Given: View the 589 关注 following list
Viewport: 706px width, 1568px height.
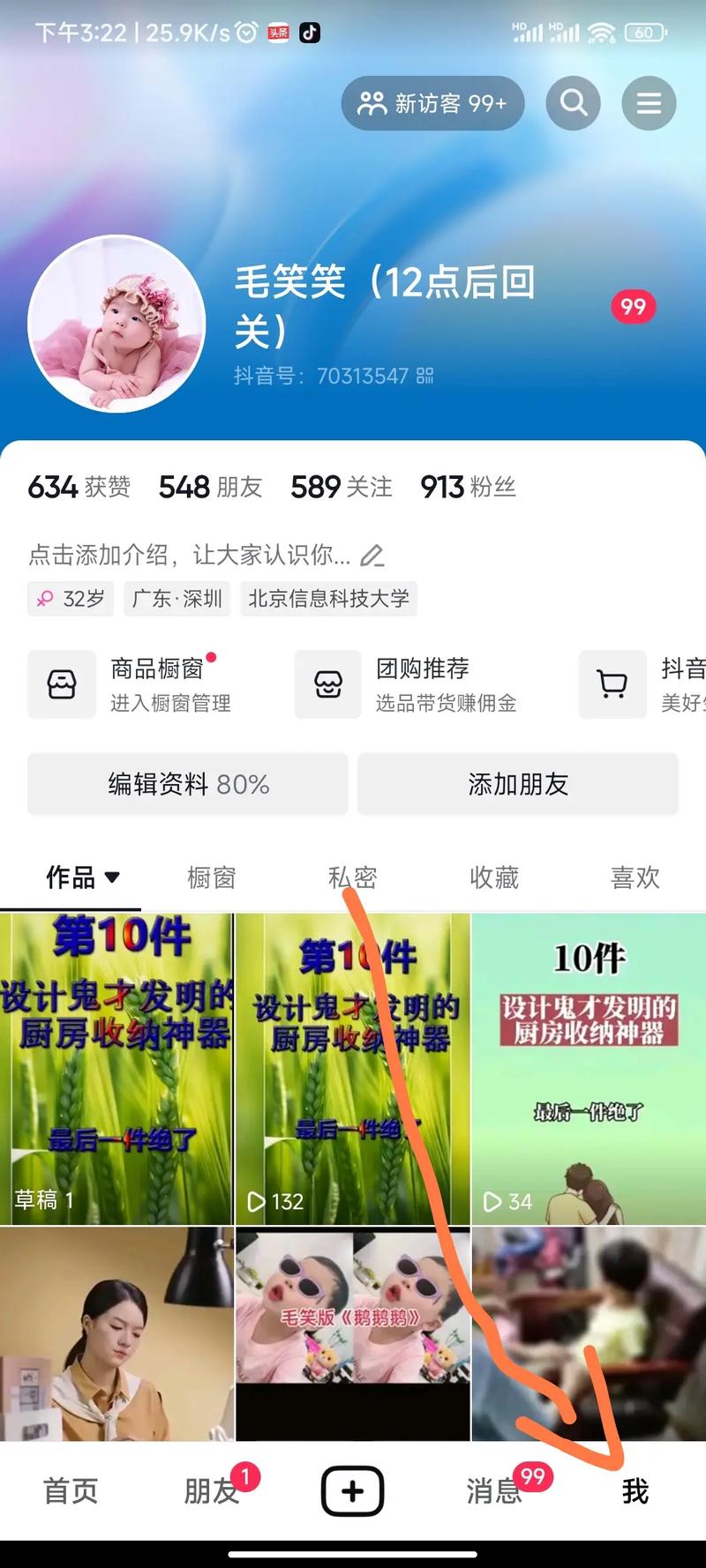Looking at the screenshot, I should point(342,487).
